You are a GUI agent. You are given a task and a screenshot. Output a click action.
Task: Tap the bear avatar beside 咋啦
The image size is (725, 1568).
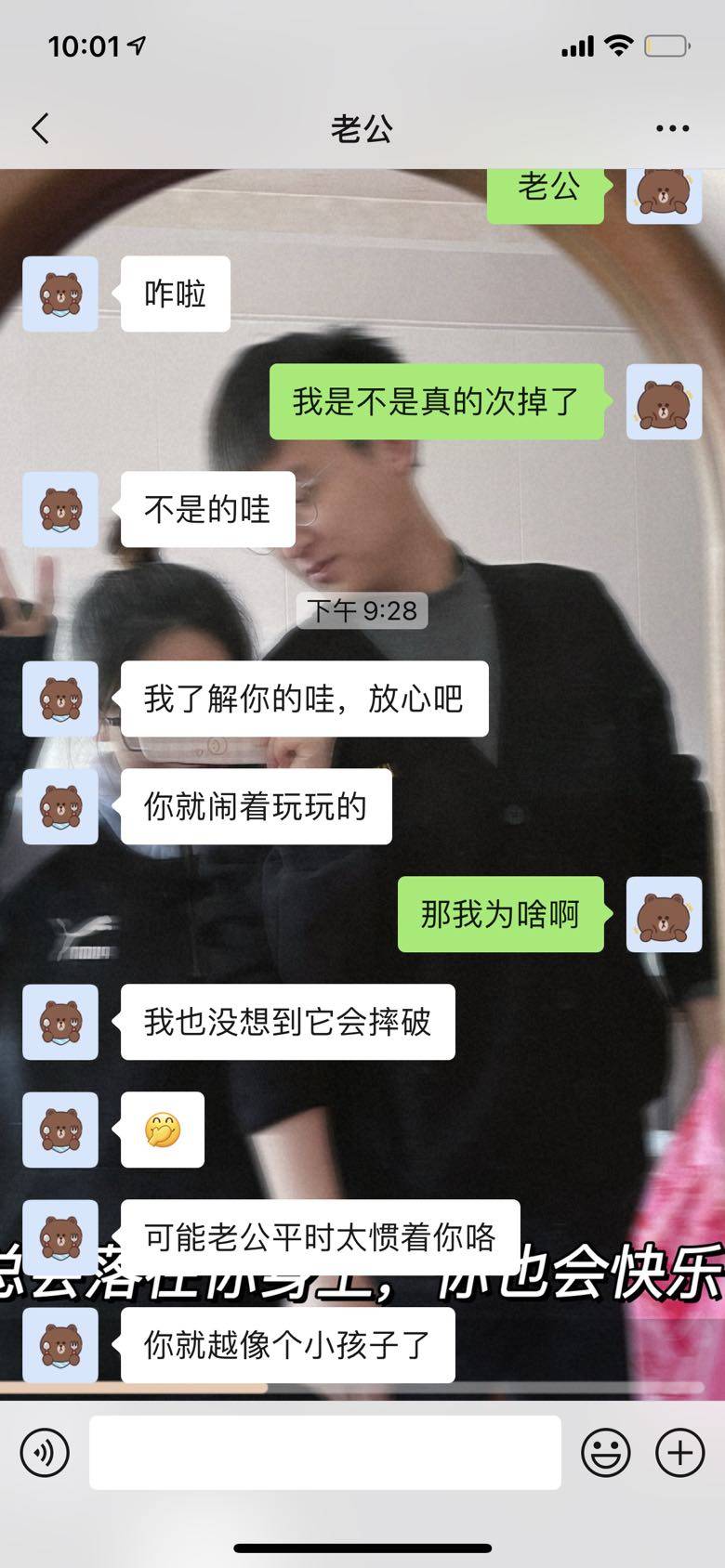[x=60, y=294]
